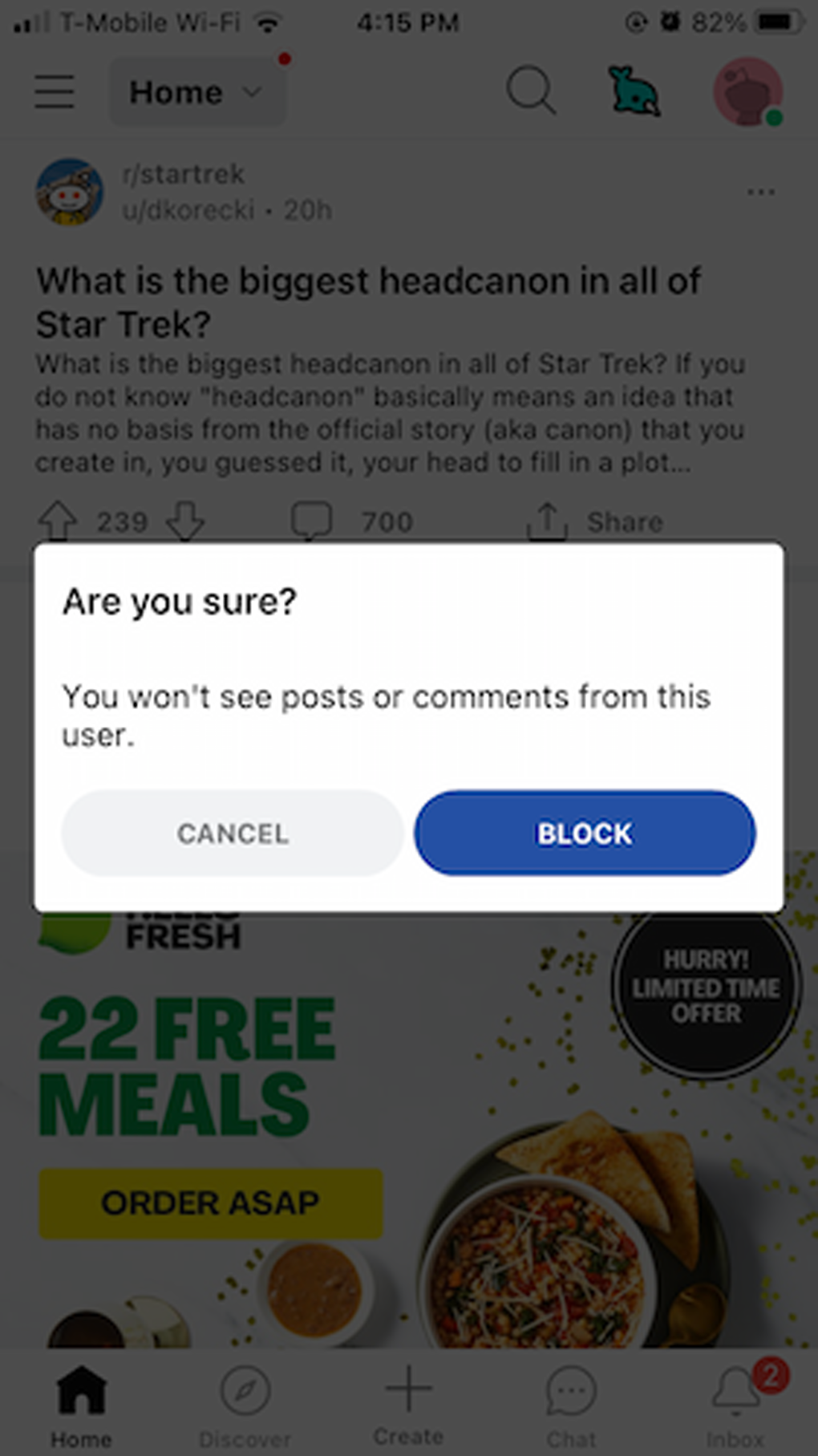The height and width of the screenshot is (1456, 818).
Task: Open the comments via speech bubble icon
Action: (x=313, y=518)
